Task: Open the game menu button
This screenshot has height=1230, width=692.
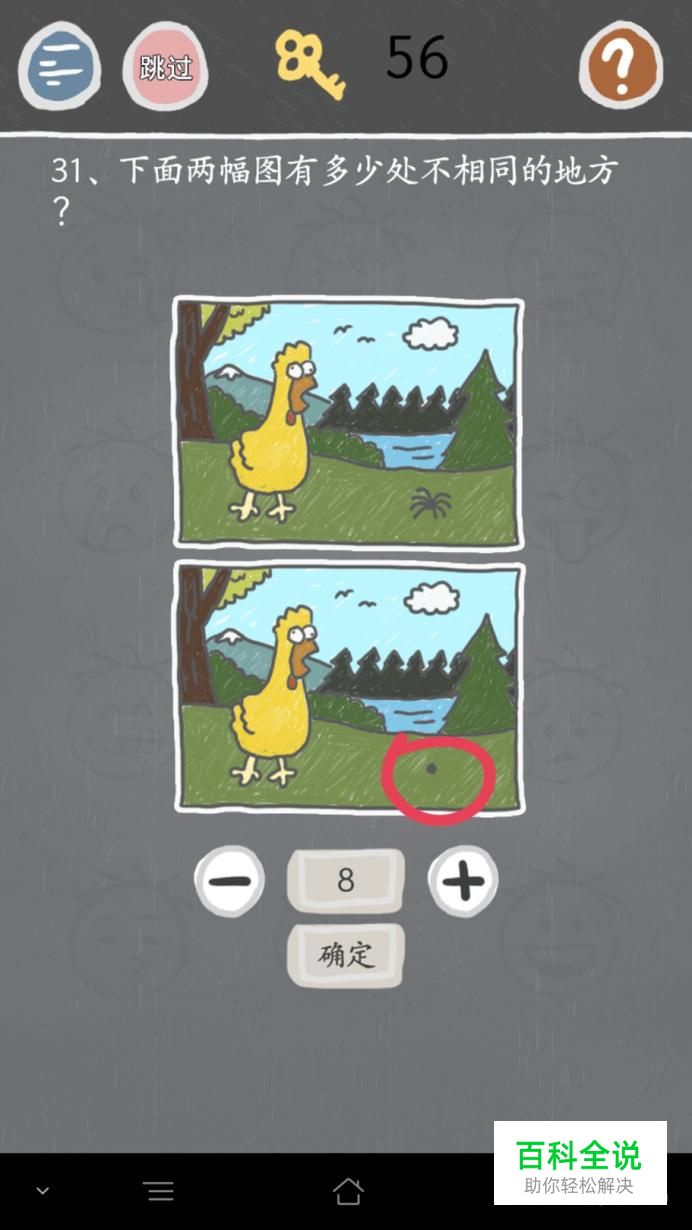Action: pos(59,65)
